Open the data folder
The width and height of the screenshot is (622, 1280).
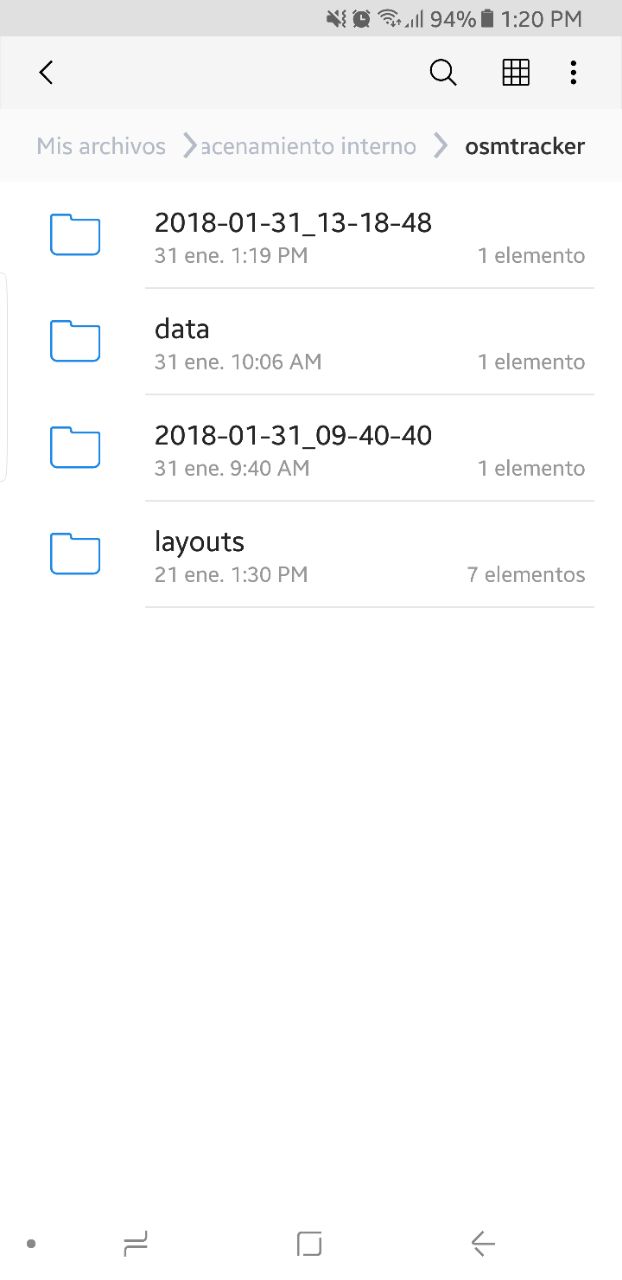182,342
